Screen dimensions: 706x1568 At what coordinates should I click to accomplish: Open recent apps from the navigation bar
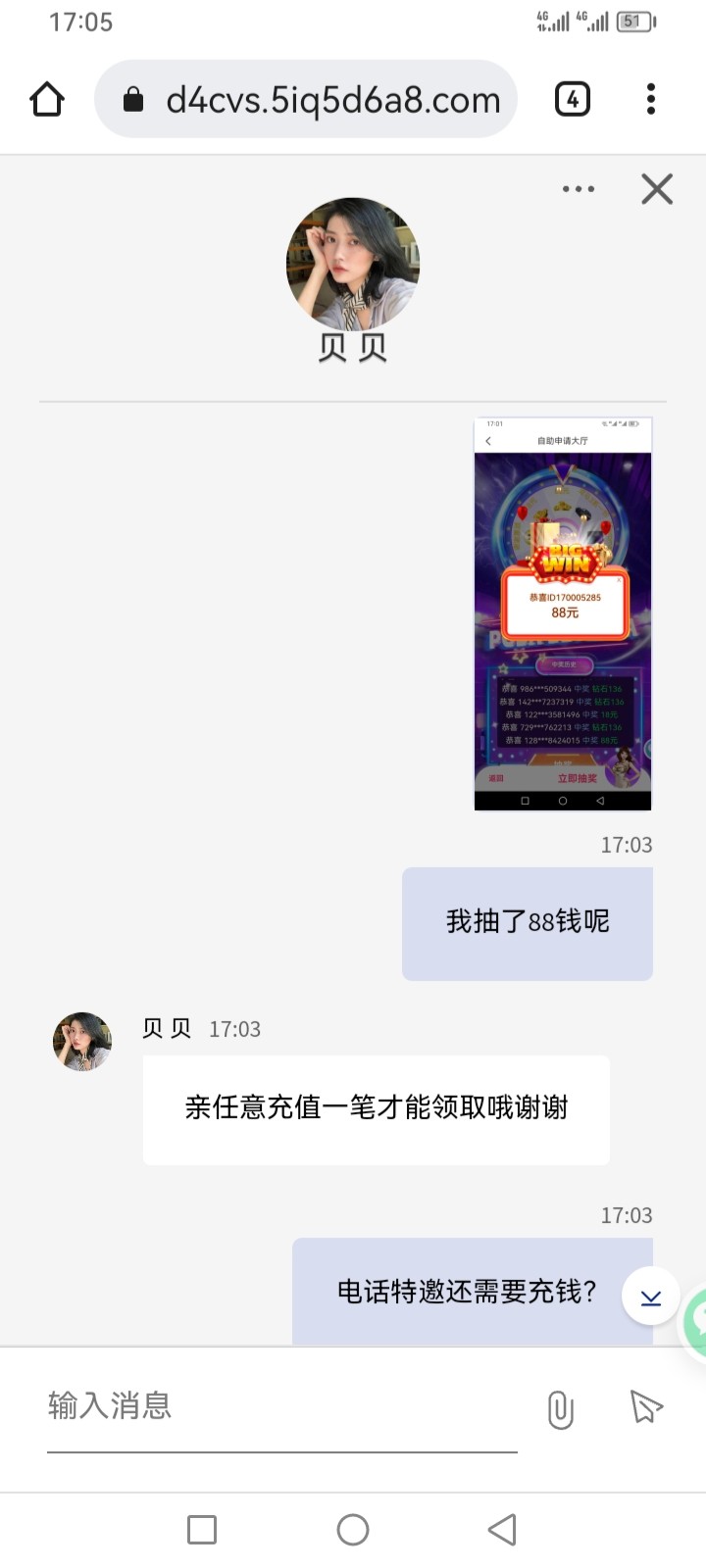pyautogui.click(x=202, y=1530)
